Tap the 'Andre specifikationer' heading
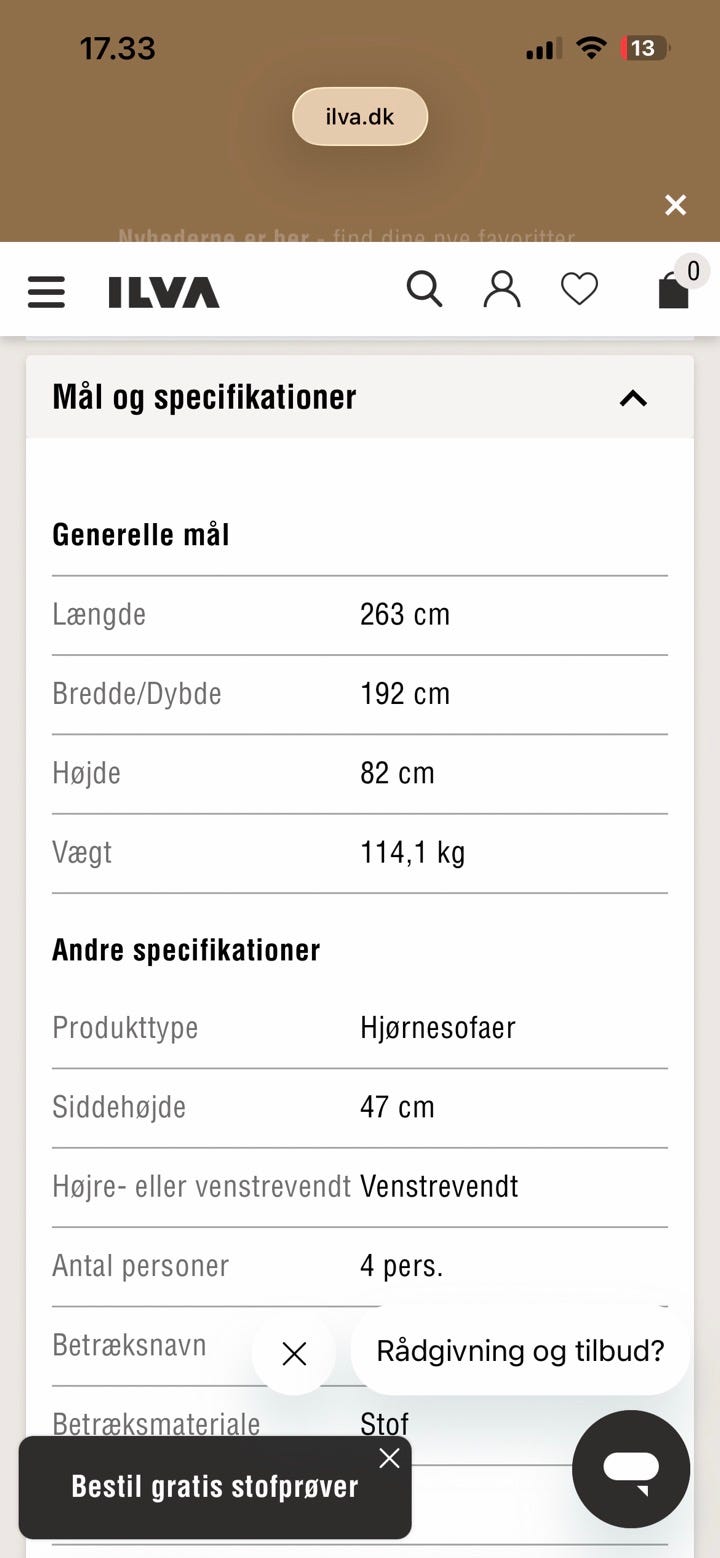The image size is (720, 1558). pos(186,949)
